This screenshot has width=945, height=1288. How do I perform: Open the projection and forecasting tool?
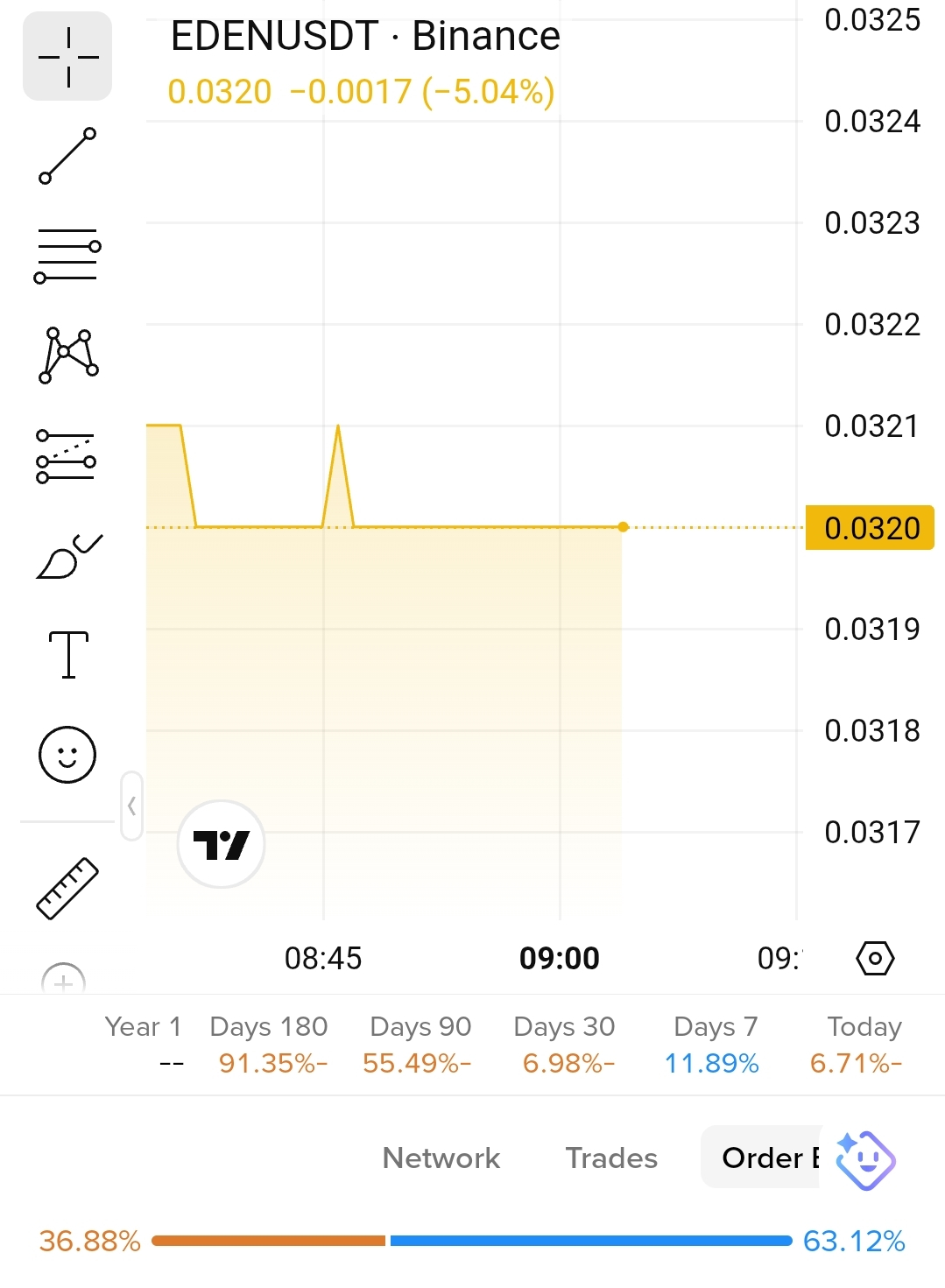67,456
